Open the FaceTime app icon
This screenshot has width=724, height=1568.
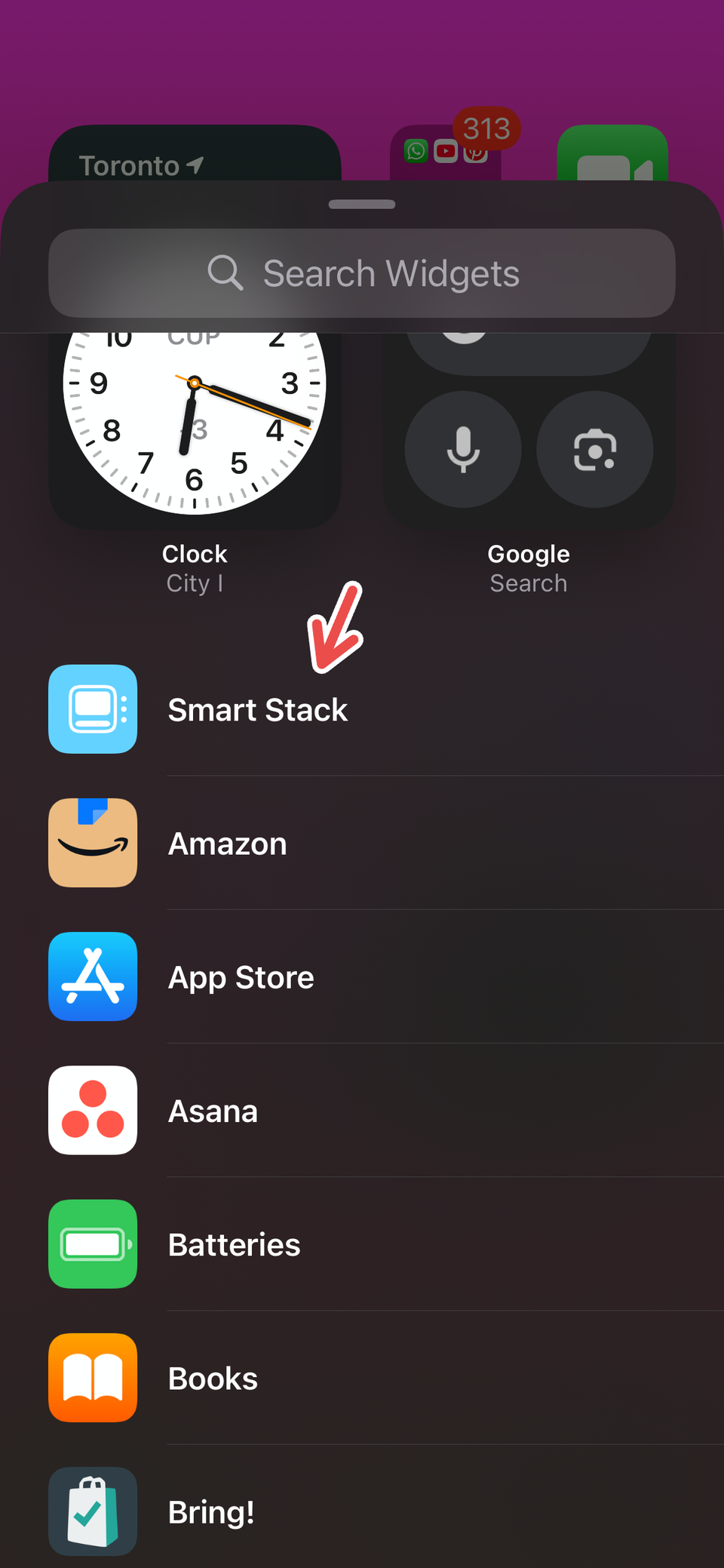click(x=612, y=155)
